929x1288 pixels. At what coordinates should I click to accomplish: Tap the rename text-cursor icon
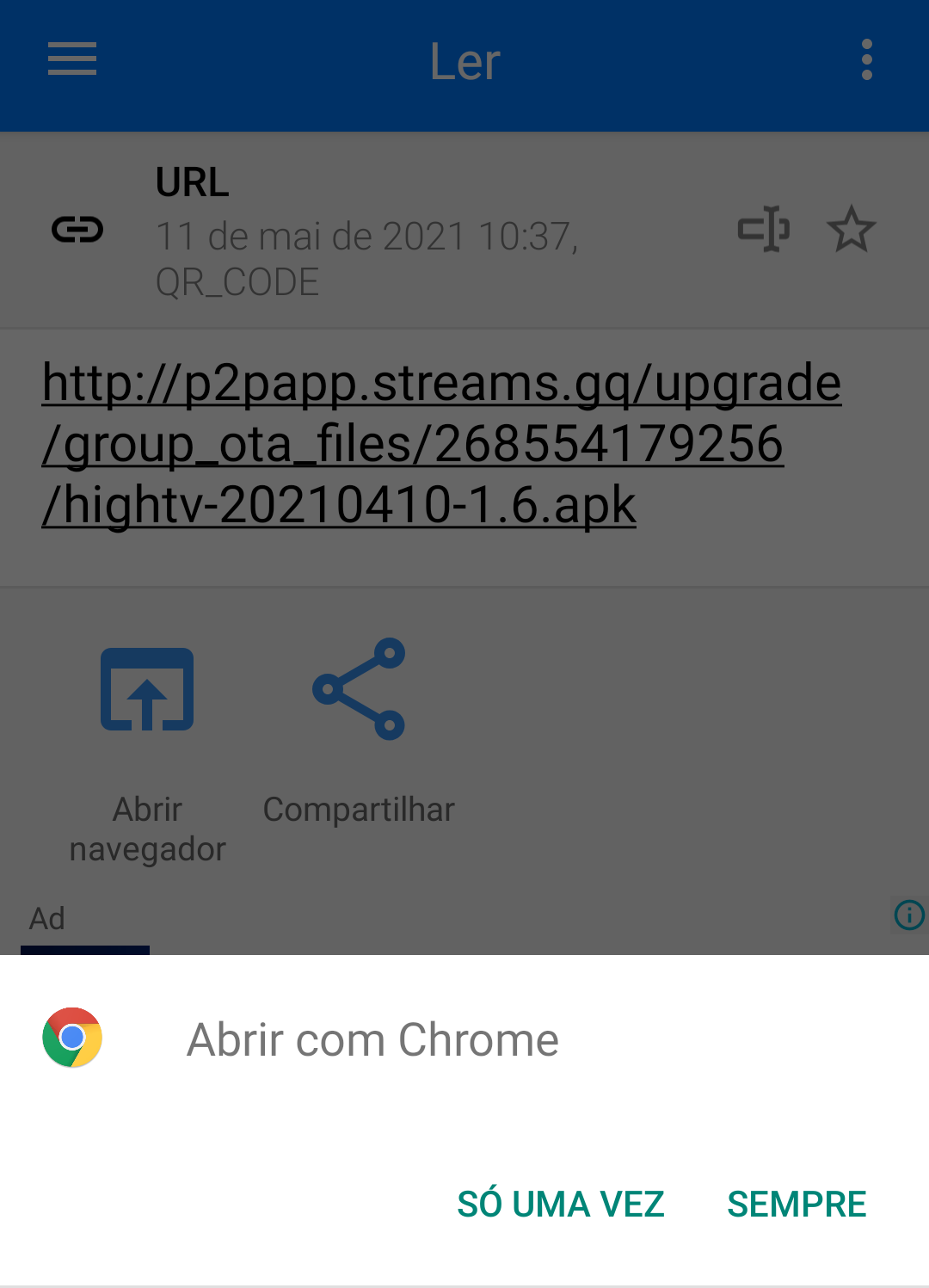(x=763, y=229)
